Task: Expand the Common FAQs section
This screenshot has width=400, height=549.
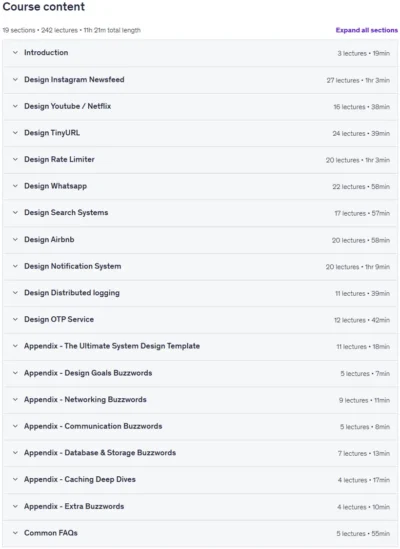Action: [200, 533]
